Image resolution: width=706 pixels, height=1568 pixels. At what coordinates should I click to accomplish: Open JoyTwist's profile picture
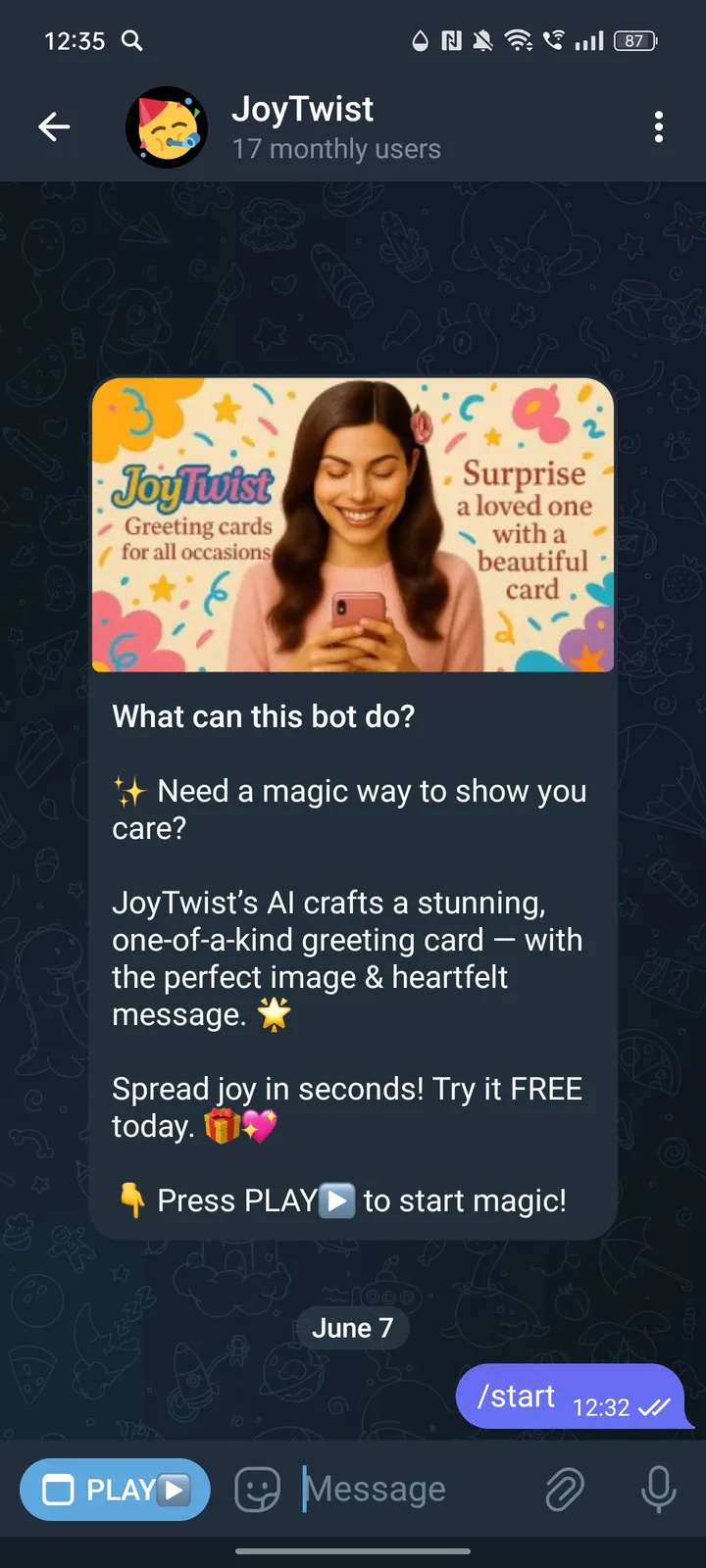click(167, 126)
